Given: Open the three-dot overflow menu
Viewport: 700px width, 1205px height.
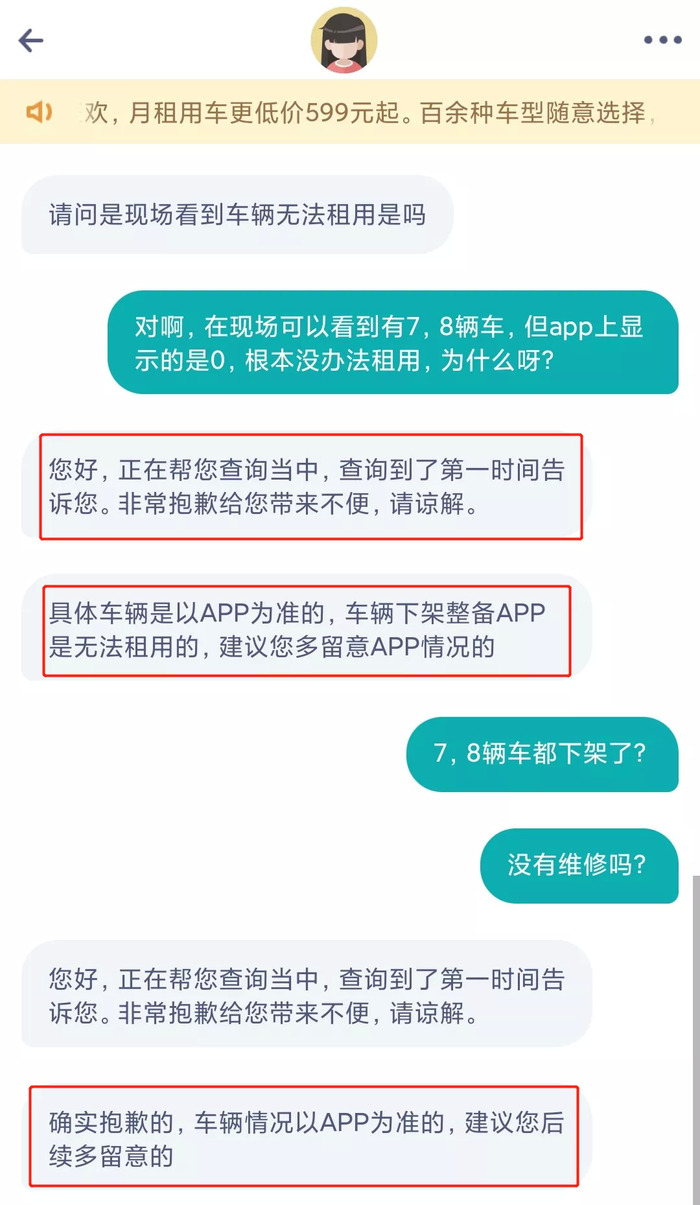Looking at the screenshot, I should tap(662, 40).
